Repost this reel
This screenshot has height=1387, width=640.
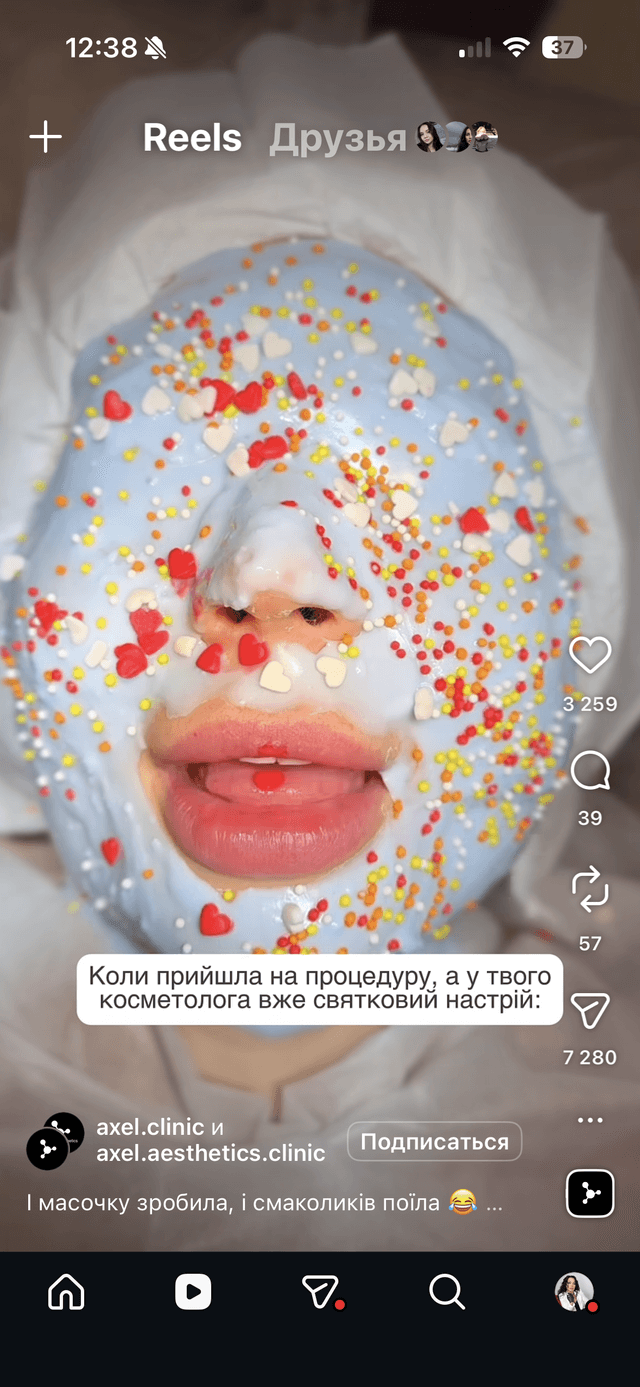pyautogui.click(x=590, y=889)
